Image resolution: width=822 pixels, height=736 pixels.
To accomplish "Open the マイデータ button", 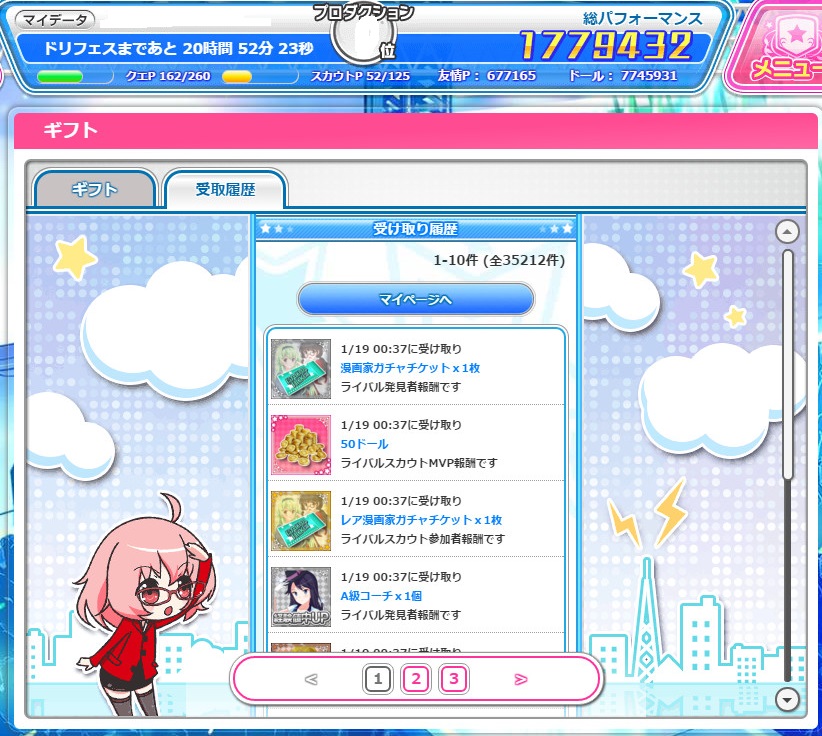I will 54,19.
